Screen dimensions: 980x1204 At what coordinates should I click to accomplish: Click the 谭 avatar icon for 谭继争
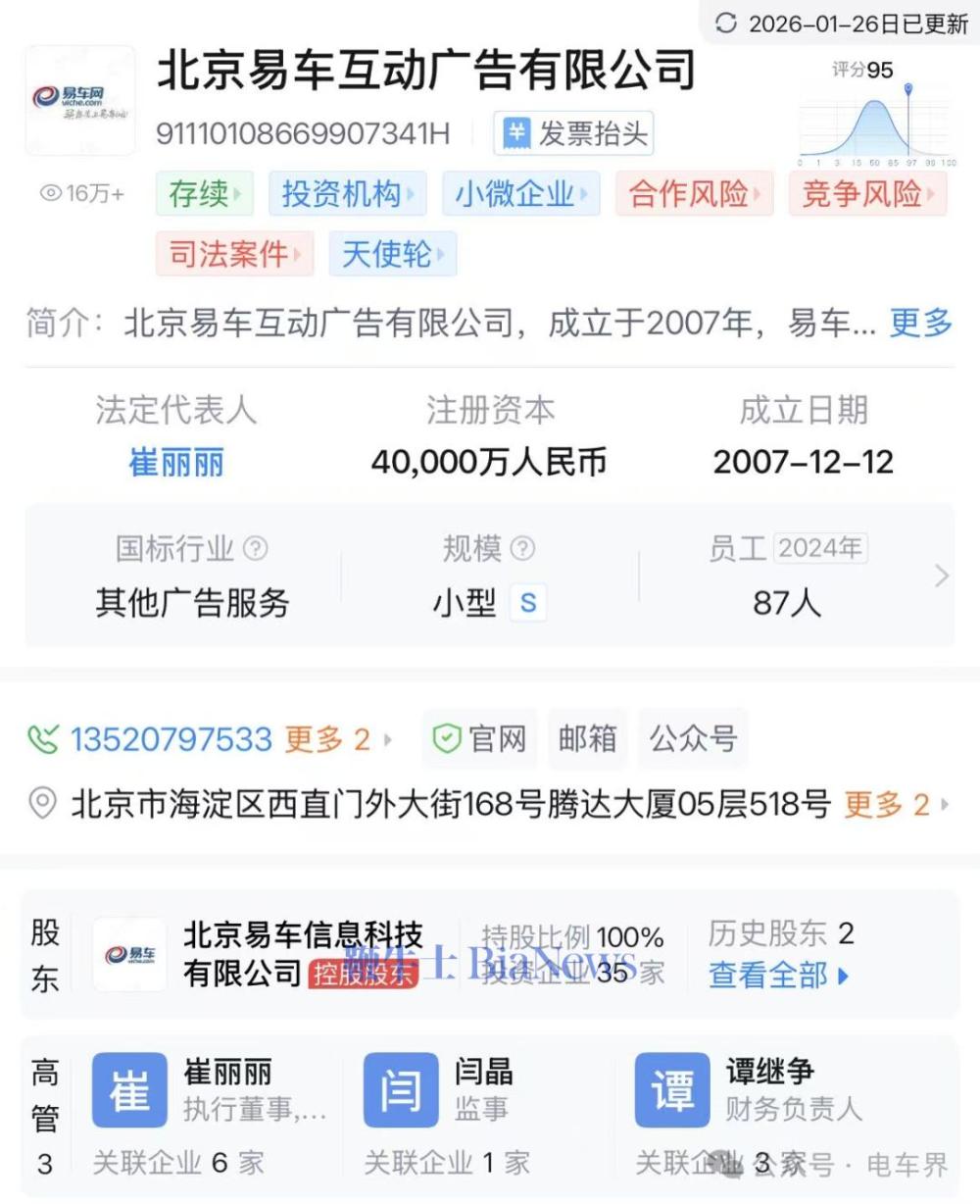pyautogui.click(x=671, y=1089)
